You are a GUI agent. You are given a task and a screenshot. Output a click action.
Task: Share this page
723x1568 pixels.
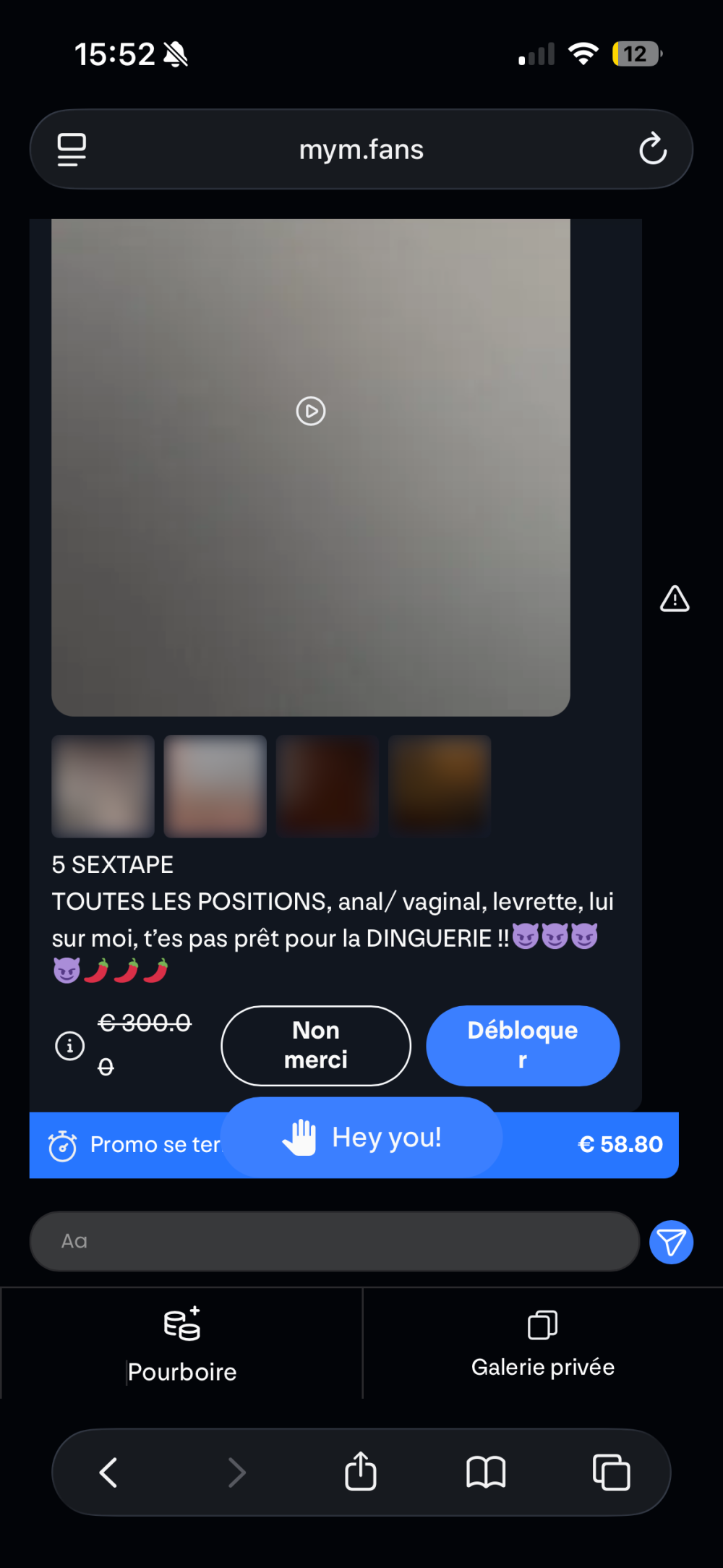click(x=360, y=1472)
